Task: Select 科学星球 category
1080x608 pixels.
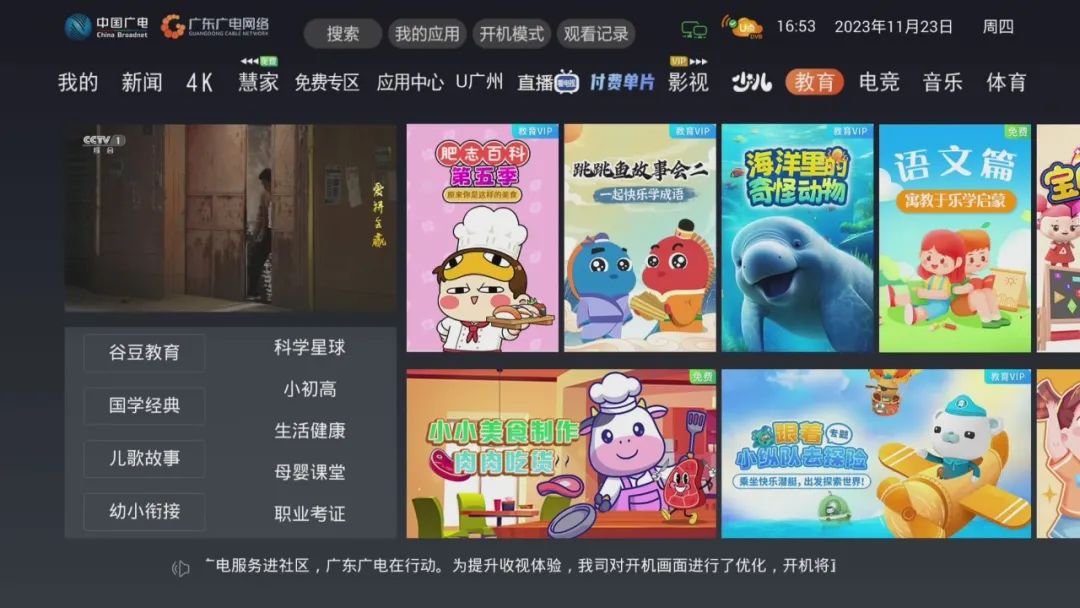Action: pos(310,347)
